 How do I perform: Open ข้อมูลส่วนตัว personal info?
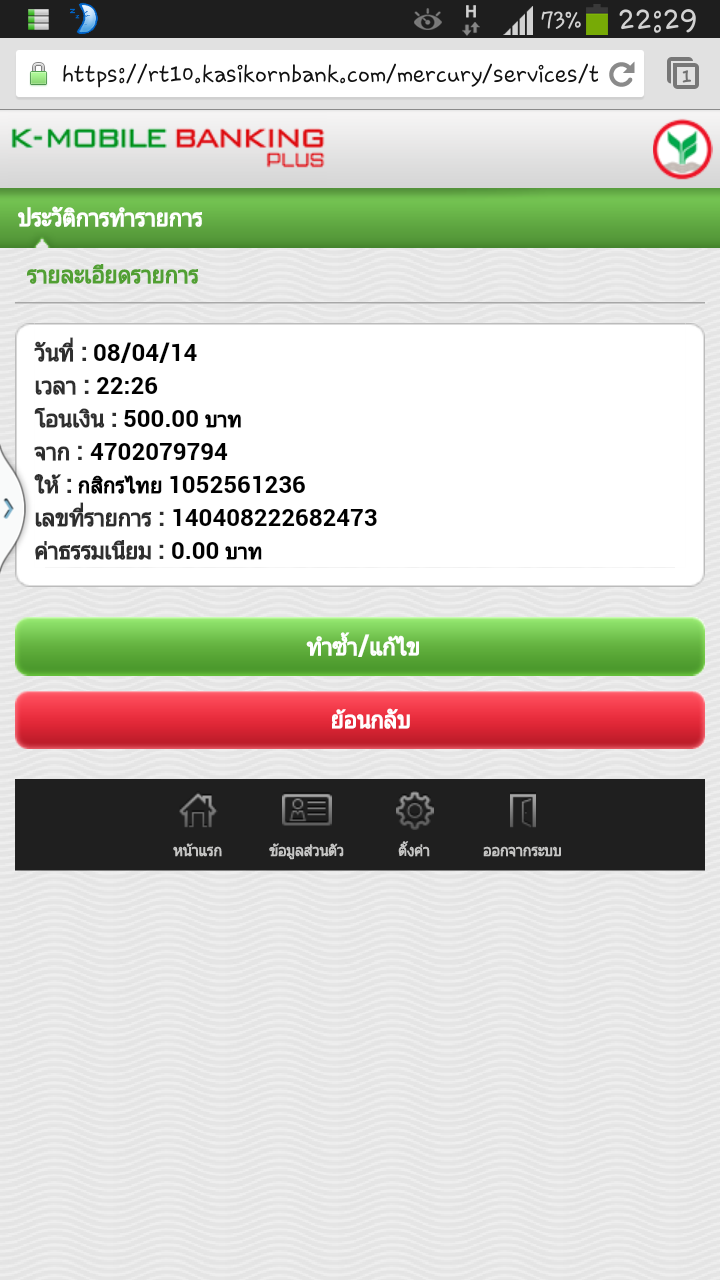tap(307, 825)
